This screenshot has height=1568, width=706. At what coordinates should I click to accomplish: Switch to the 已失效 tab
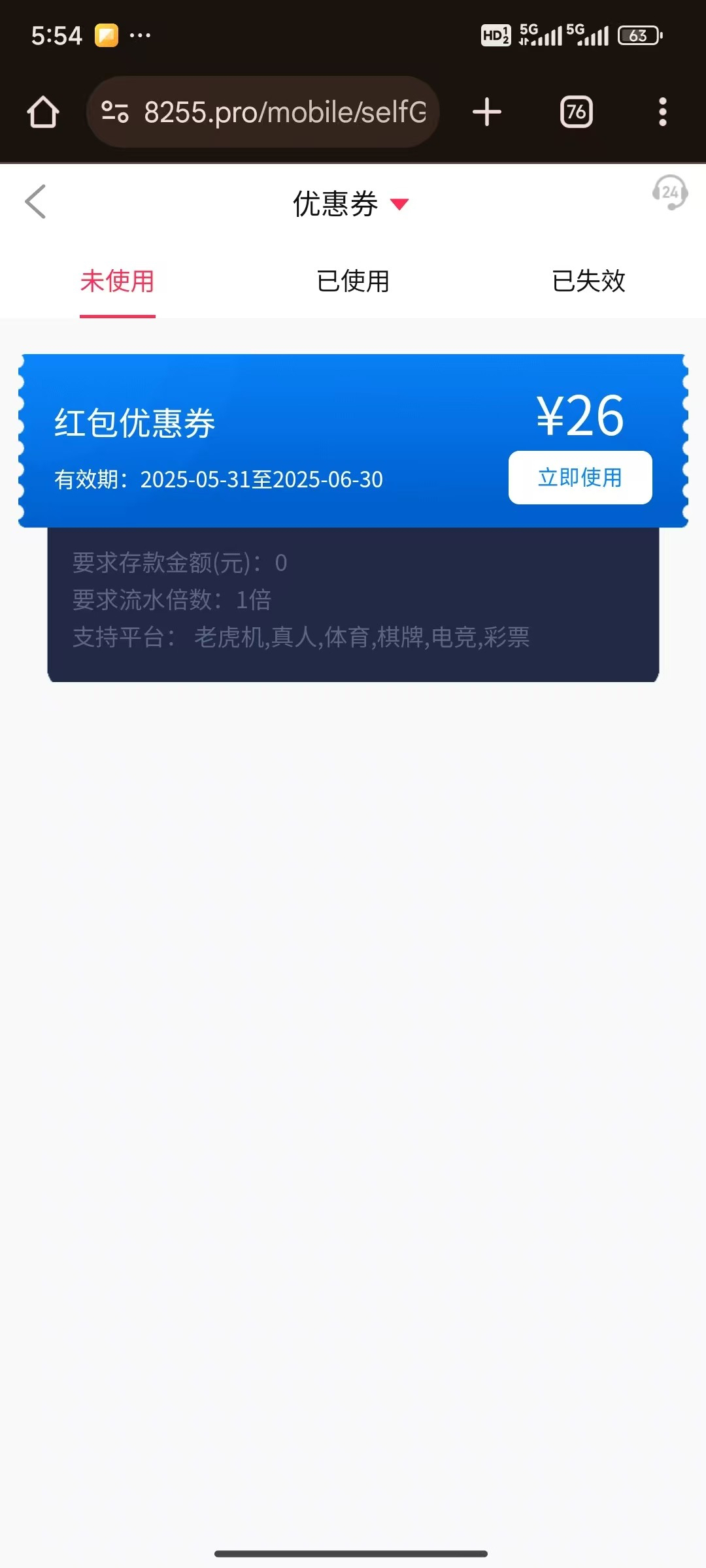coord(588,282)
